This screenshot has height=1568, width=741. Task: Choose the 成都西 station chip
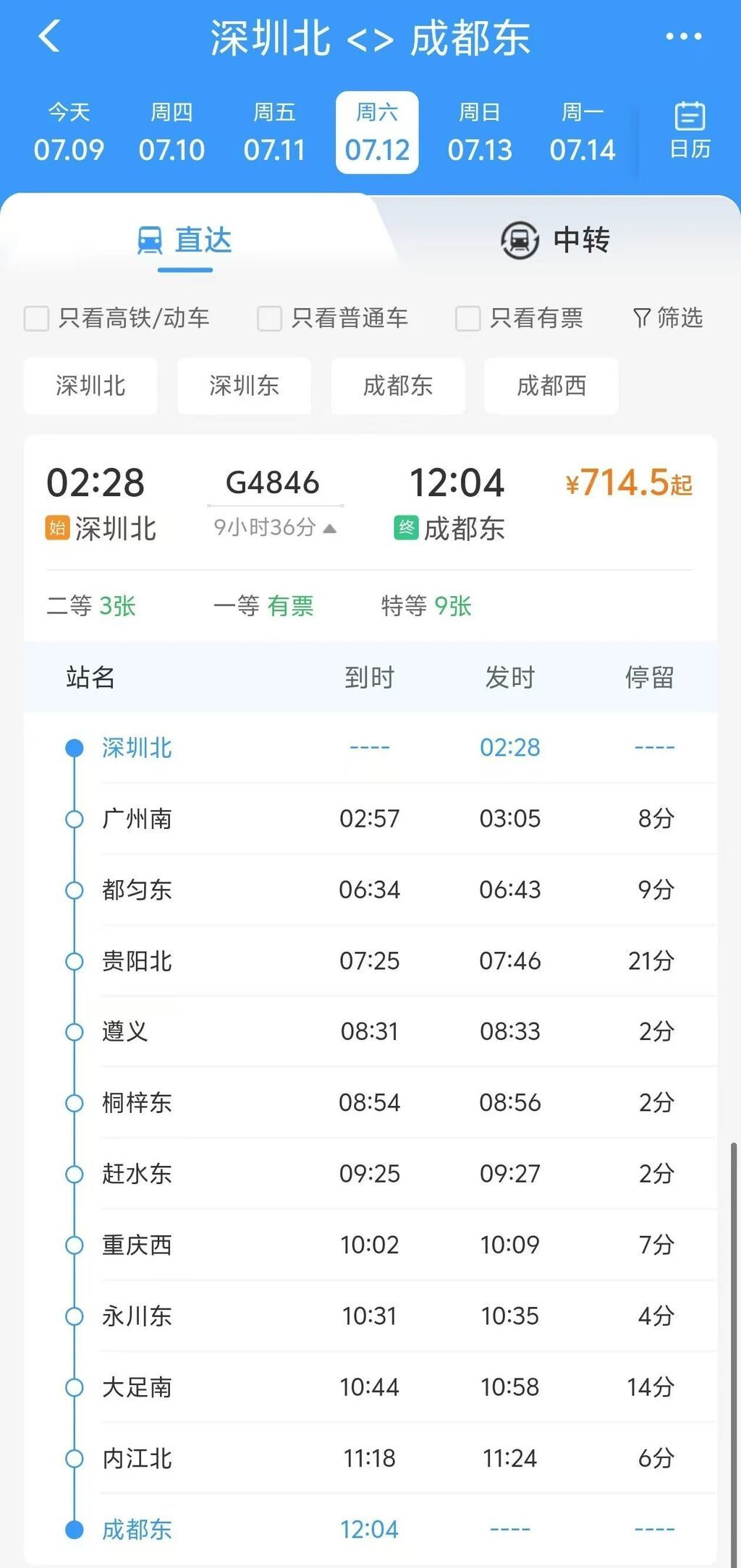(551, 385)
